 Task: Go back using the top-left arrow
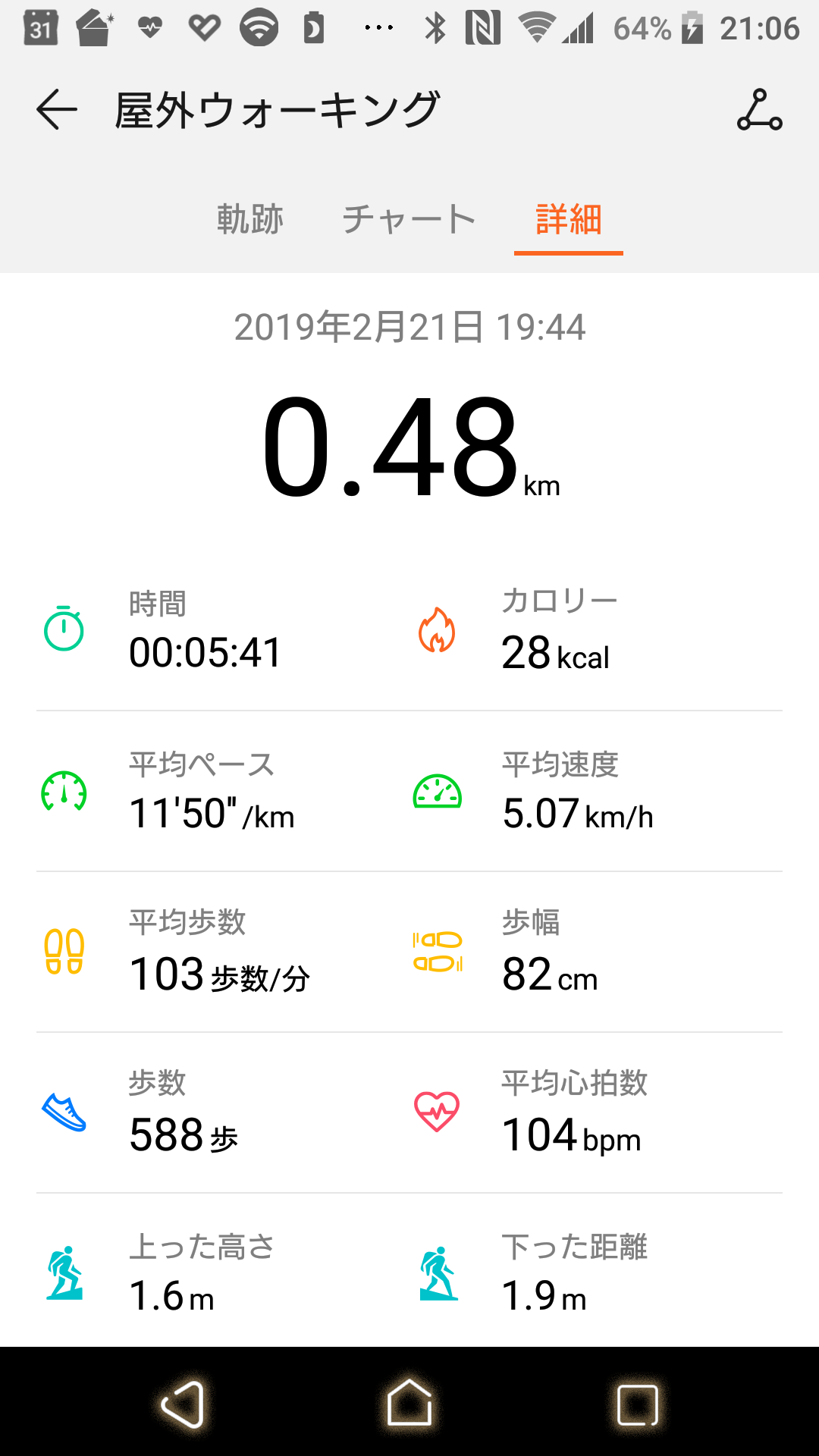point(57,110)
